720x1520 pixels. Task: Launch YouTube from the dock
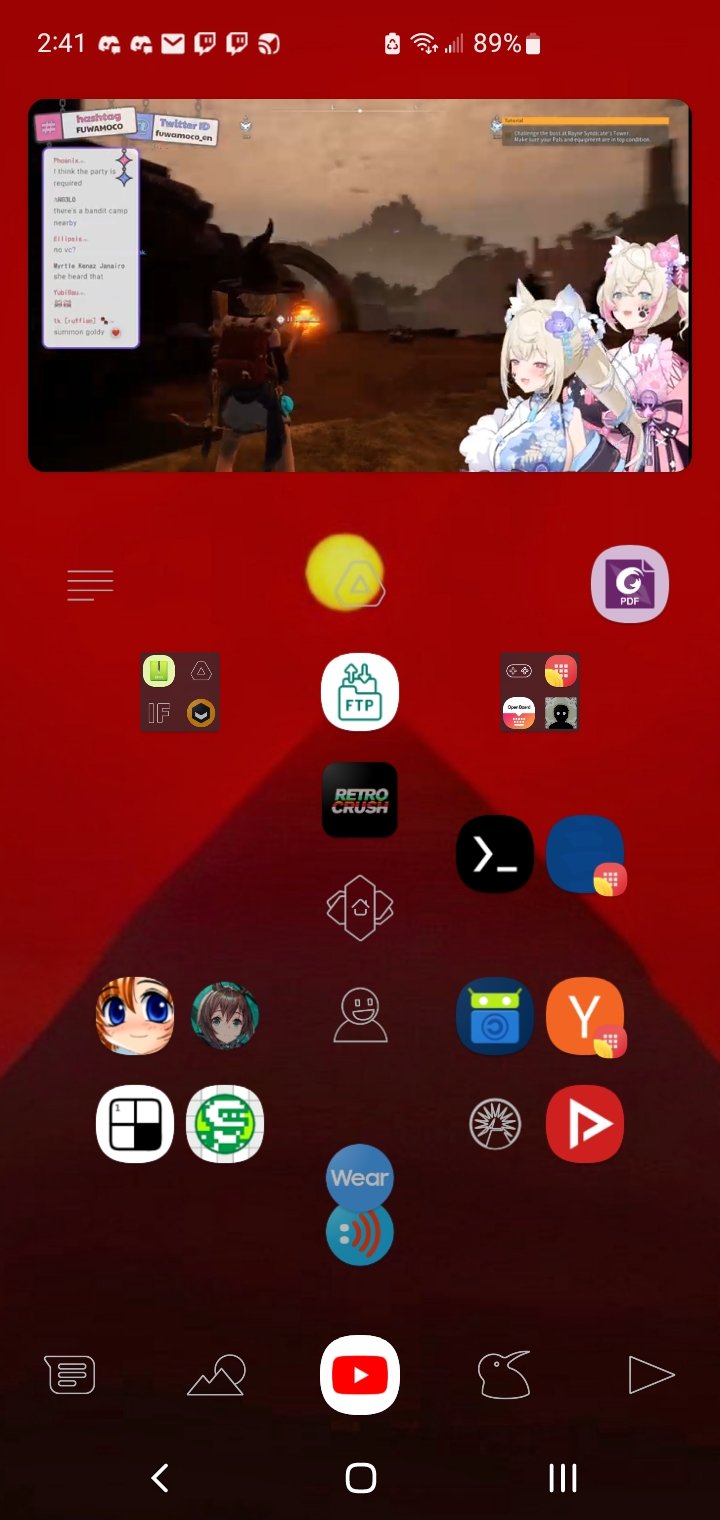360,1376
